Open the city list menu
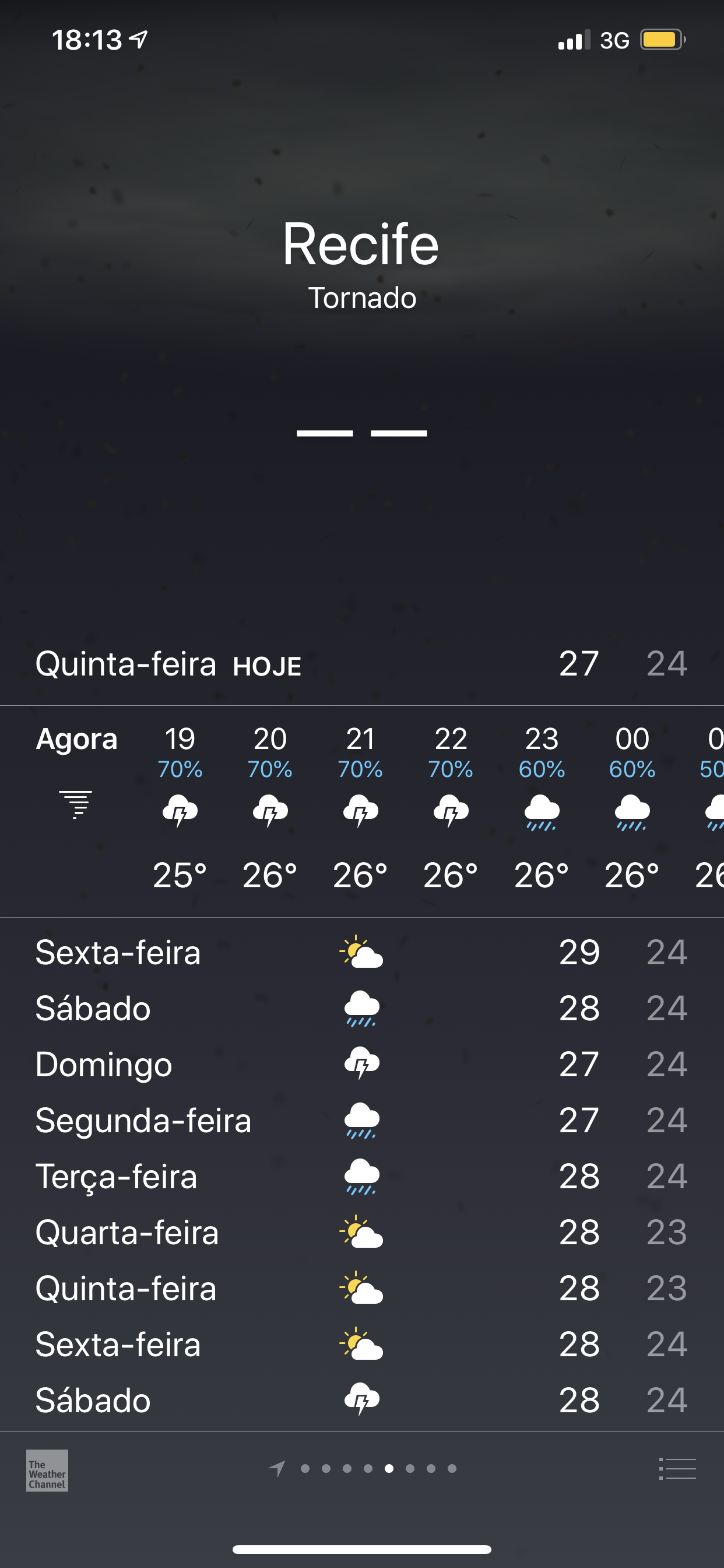This screenshot has width=724, height=1568. (677, 1469)
